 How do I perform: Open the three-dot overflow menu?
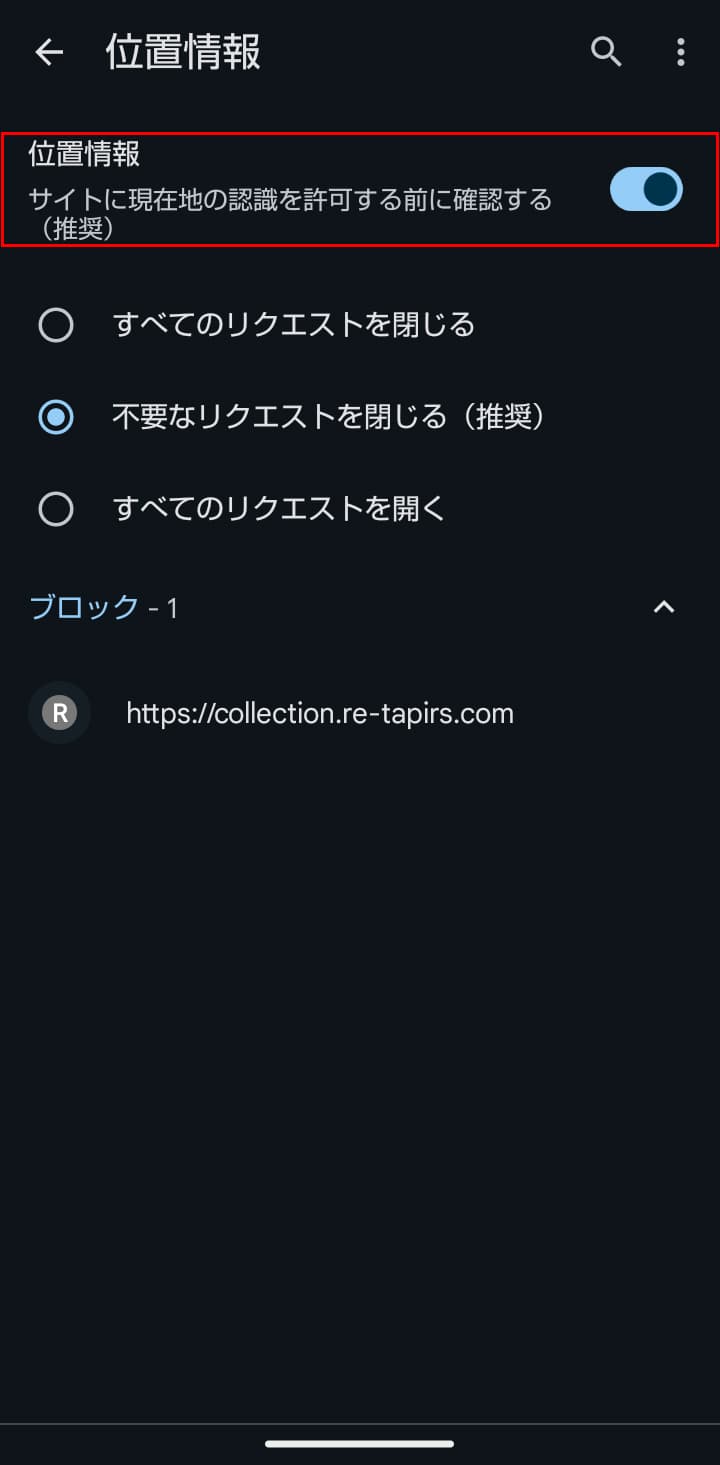pos(680,52)
